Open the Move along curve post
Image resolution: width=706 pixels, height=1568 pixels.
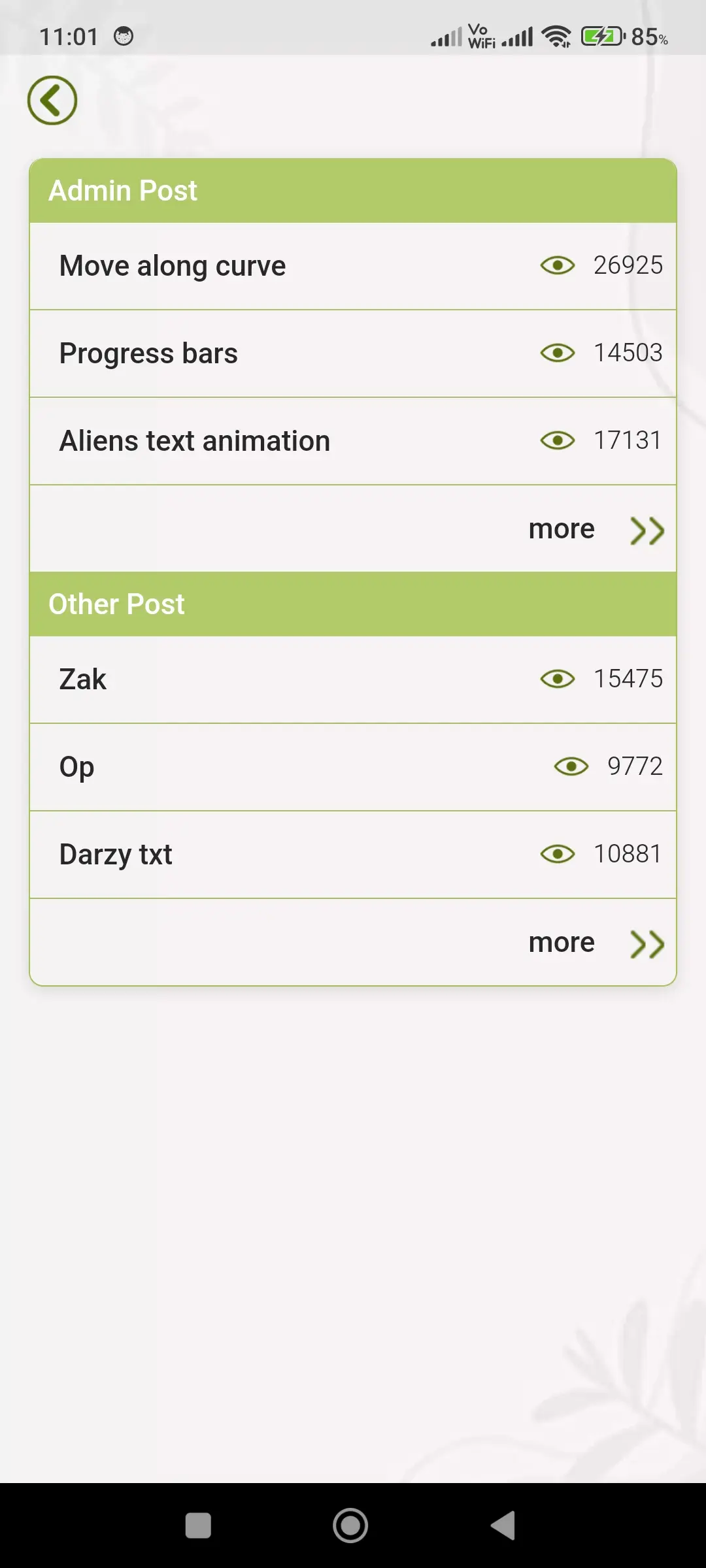pyautogui.click(x=172, y=265)
